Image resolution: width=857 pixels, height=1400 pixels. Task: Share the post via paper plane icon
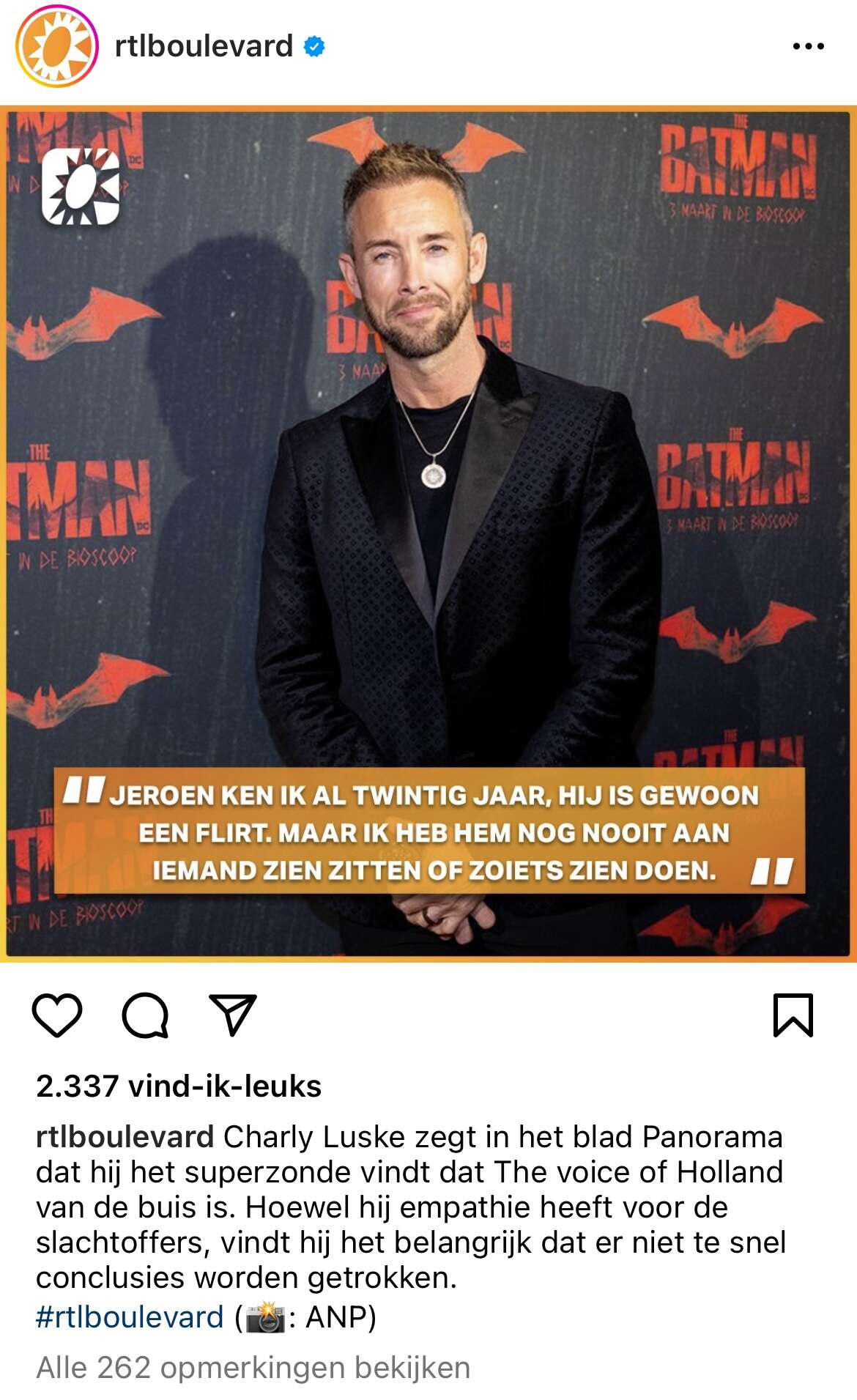[233, 1015]
